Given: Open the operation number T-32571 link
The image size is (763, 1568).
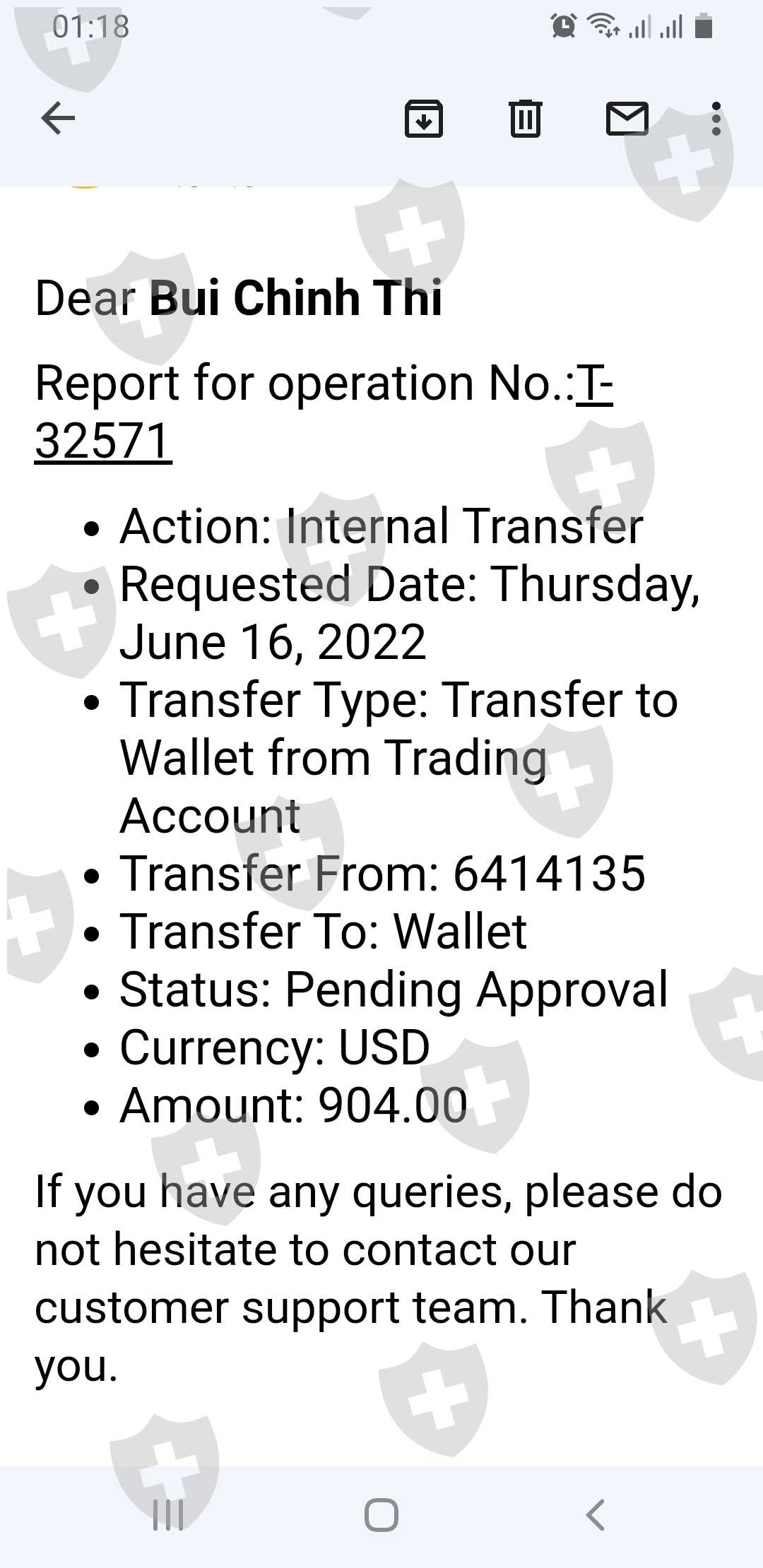Looking at the screenshot, I should [324, 412].
